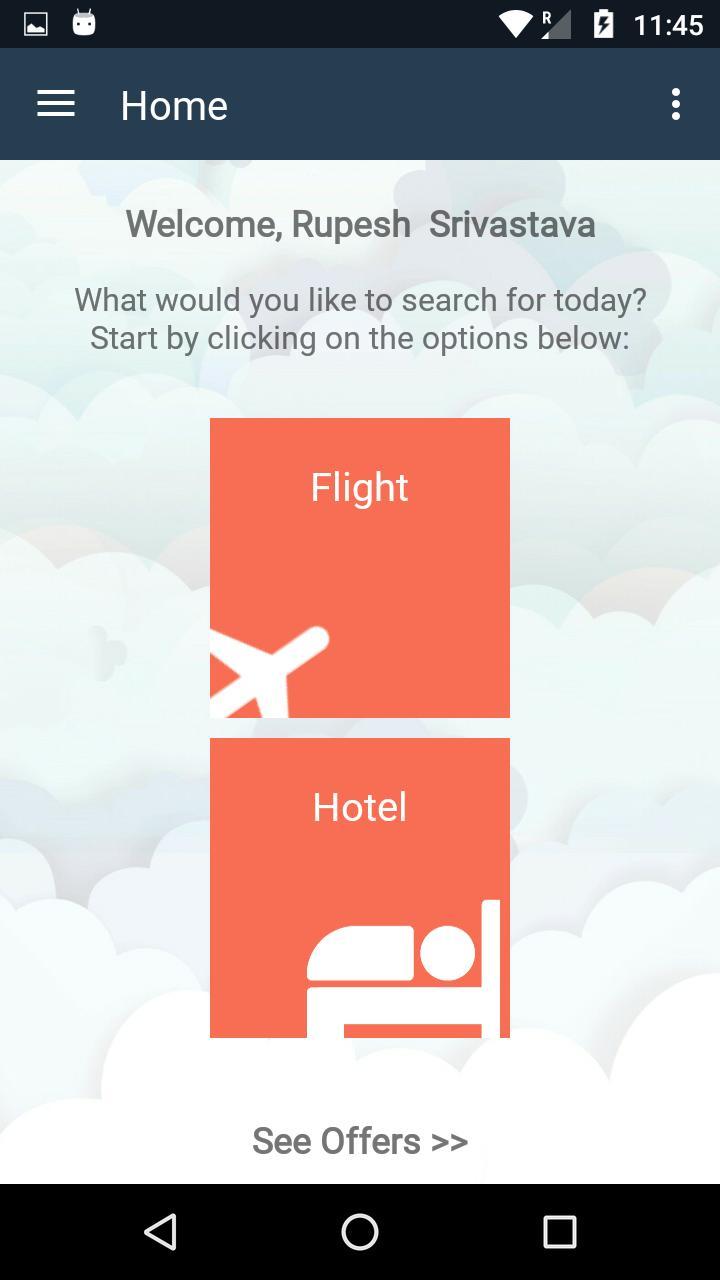720x1280 pixels.
Task: Tap the system home button
Action: [x=360, y=1232]
